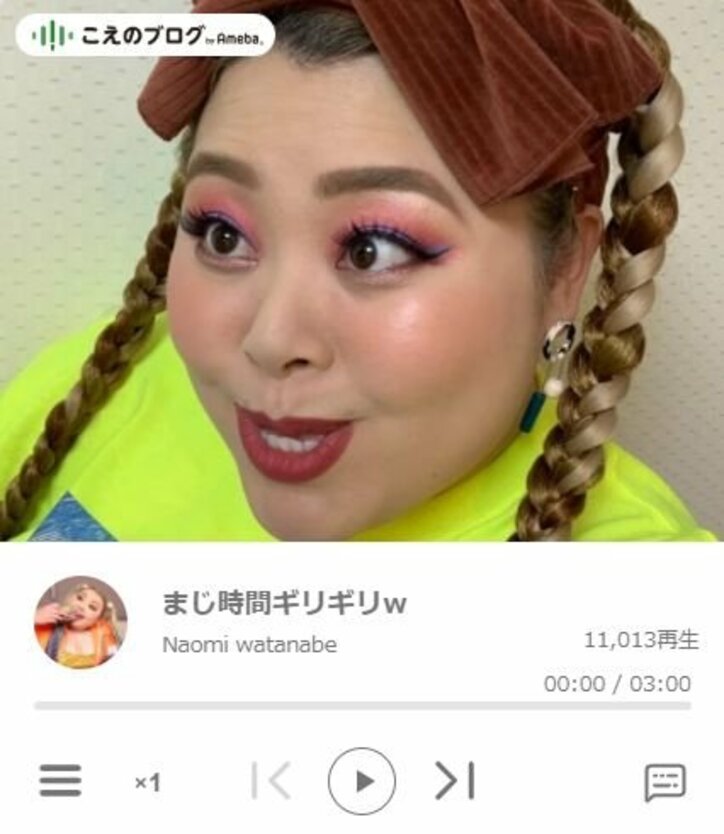Open the playlist menu icon

[60, 781]
